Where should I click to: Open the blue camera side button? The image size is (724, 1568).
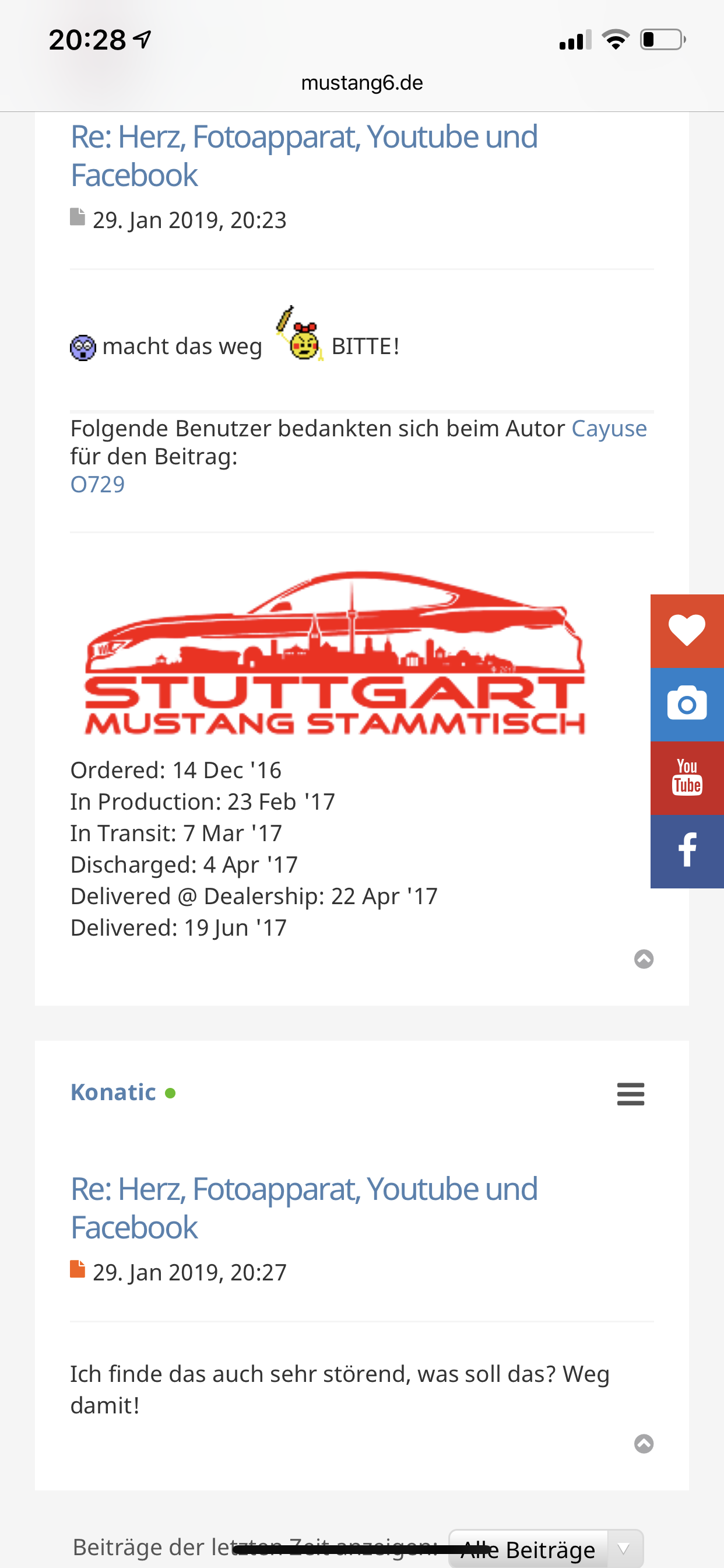[x=687, y=704]
